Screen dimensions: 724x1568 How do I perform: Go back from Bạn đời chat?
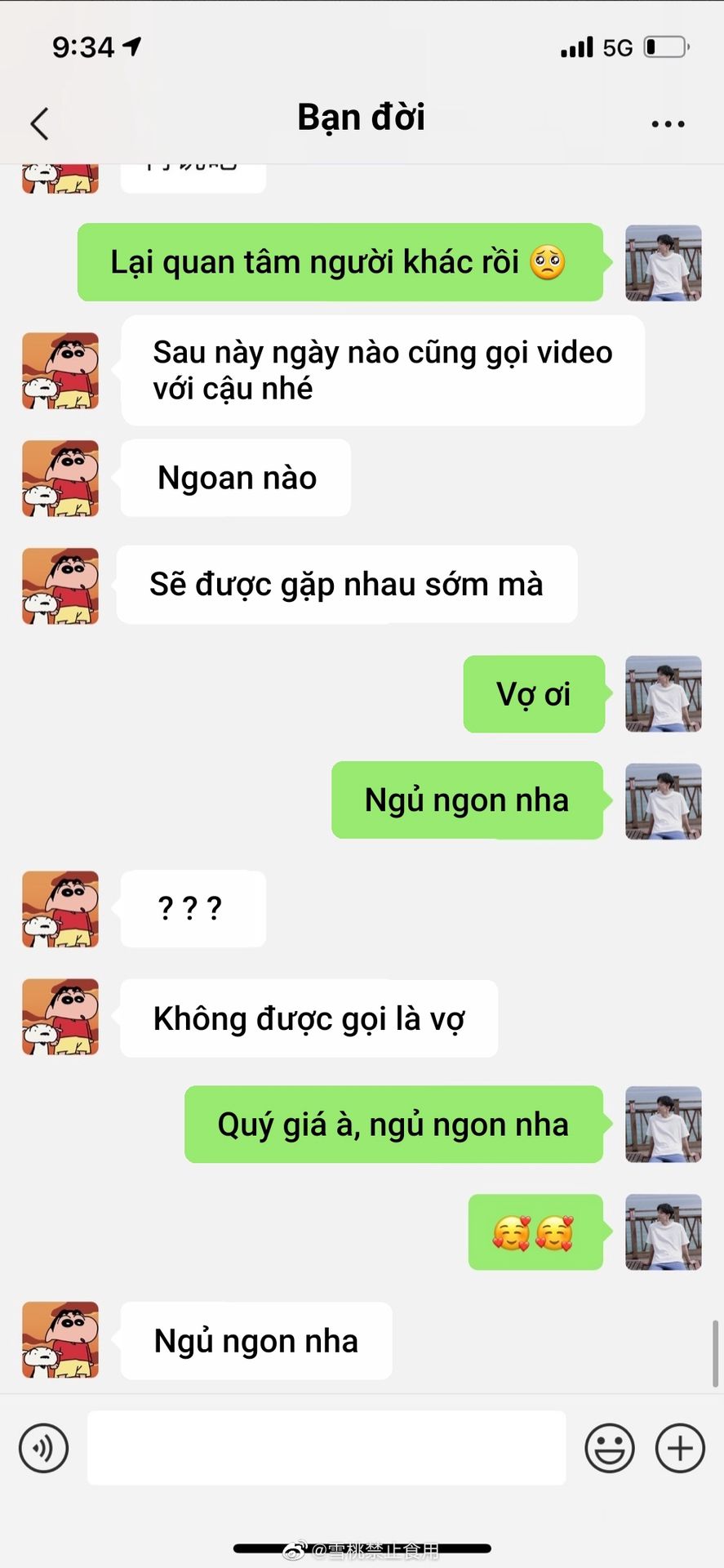tap(39, 124)
